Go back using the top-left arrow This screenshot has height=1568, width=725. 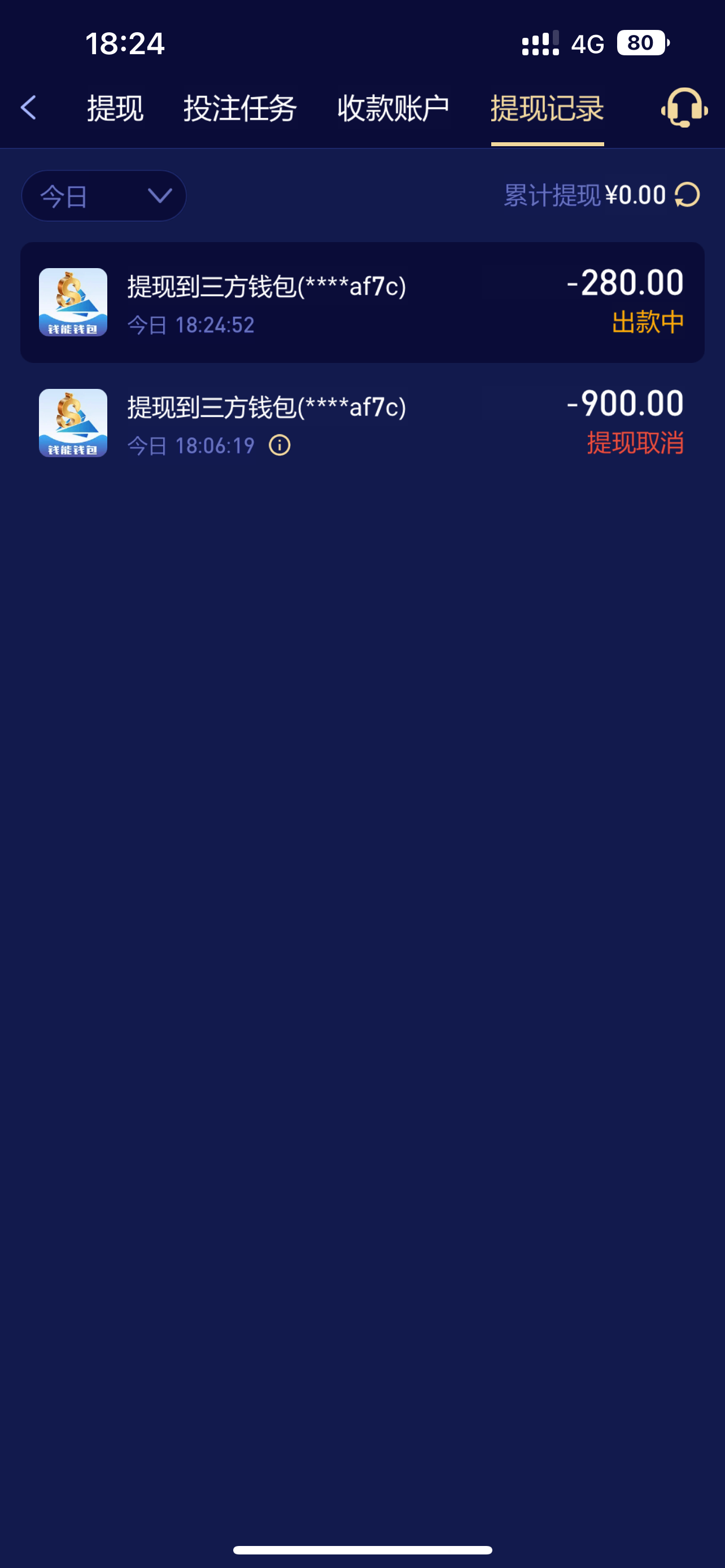point(29,108)
